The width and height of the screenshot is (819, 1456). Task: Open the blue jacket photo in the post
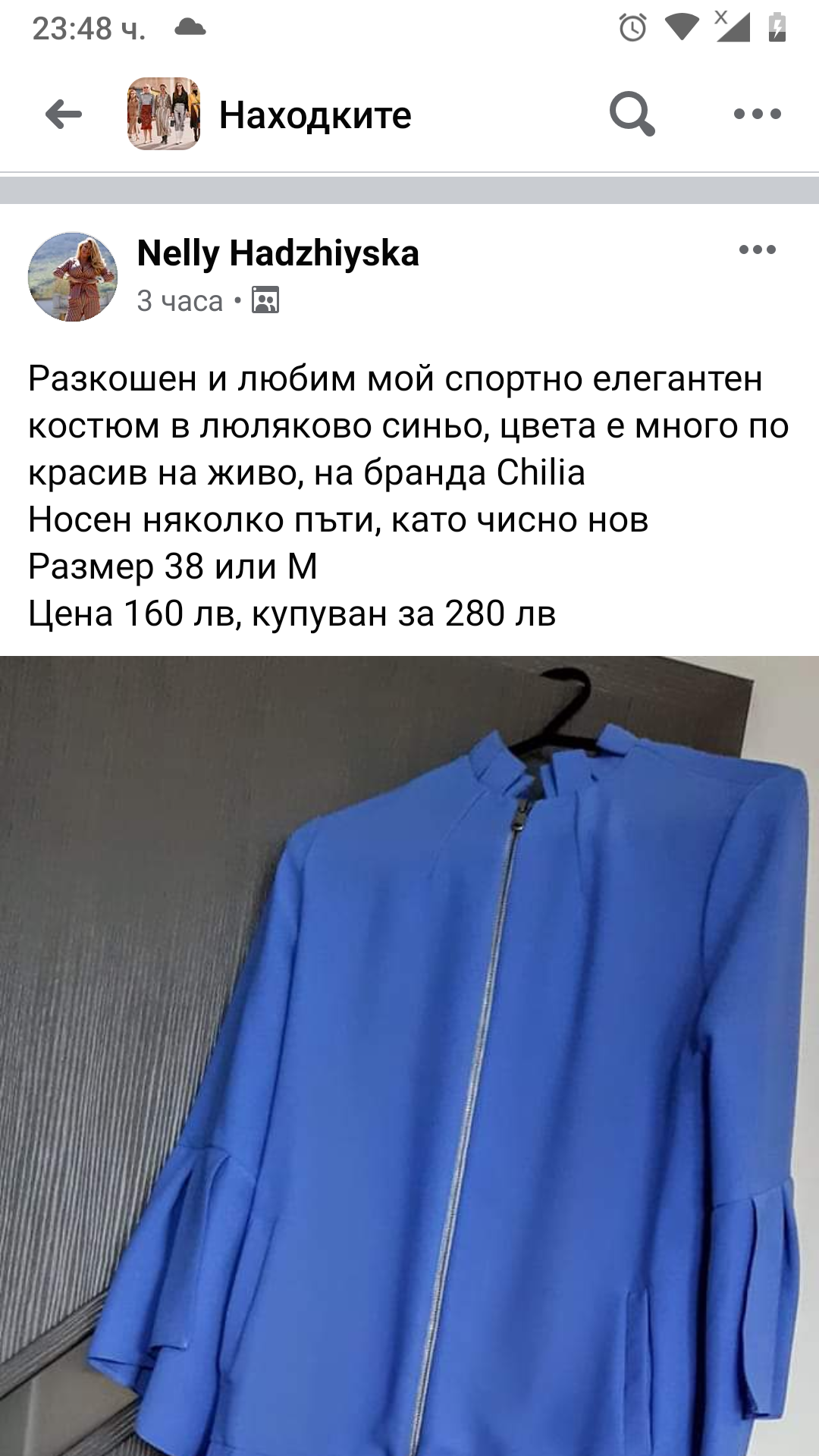point(409,1054)
